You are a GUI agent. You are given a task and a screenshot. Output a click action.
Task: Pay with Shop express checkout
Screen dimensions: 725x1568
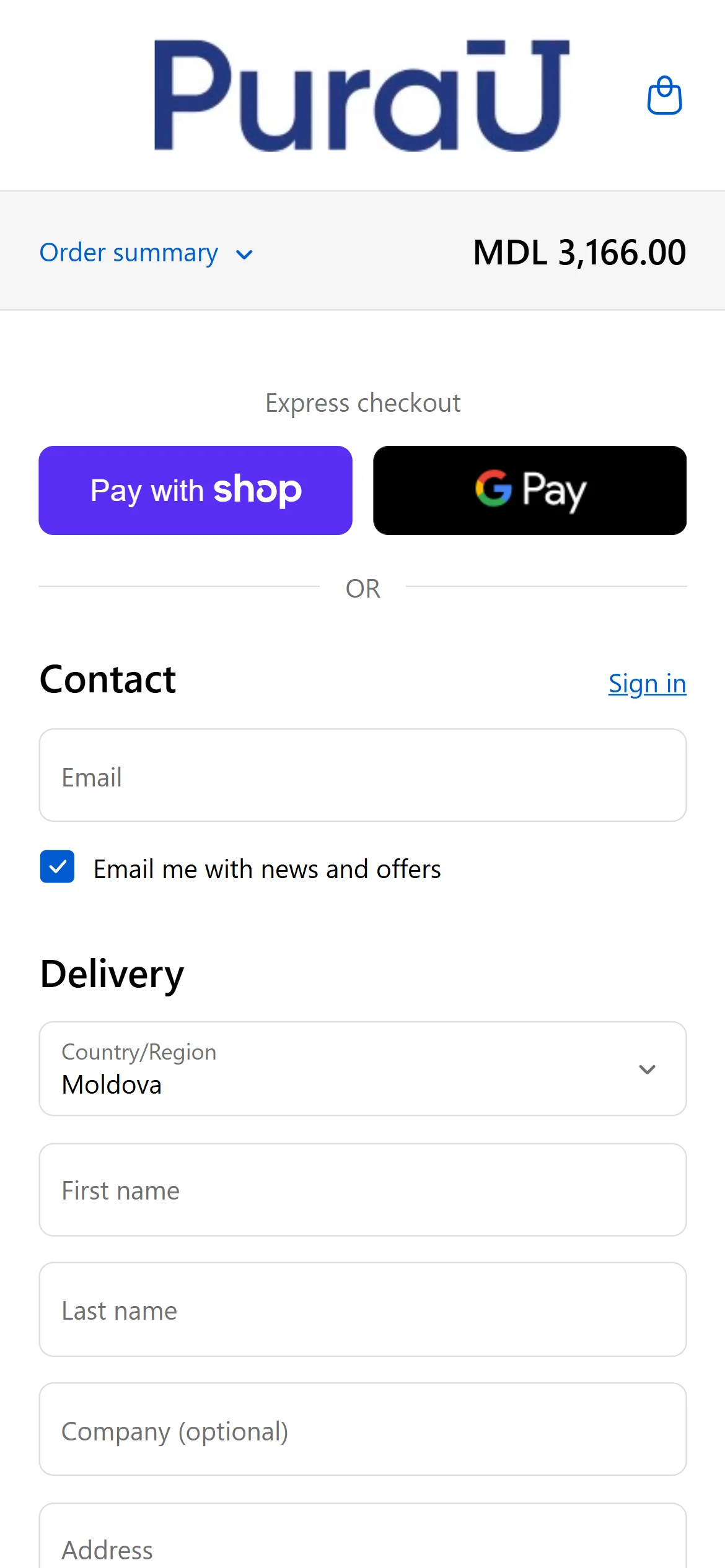click(195, 490)
